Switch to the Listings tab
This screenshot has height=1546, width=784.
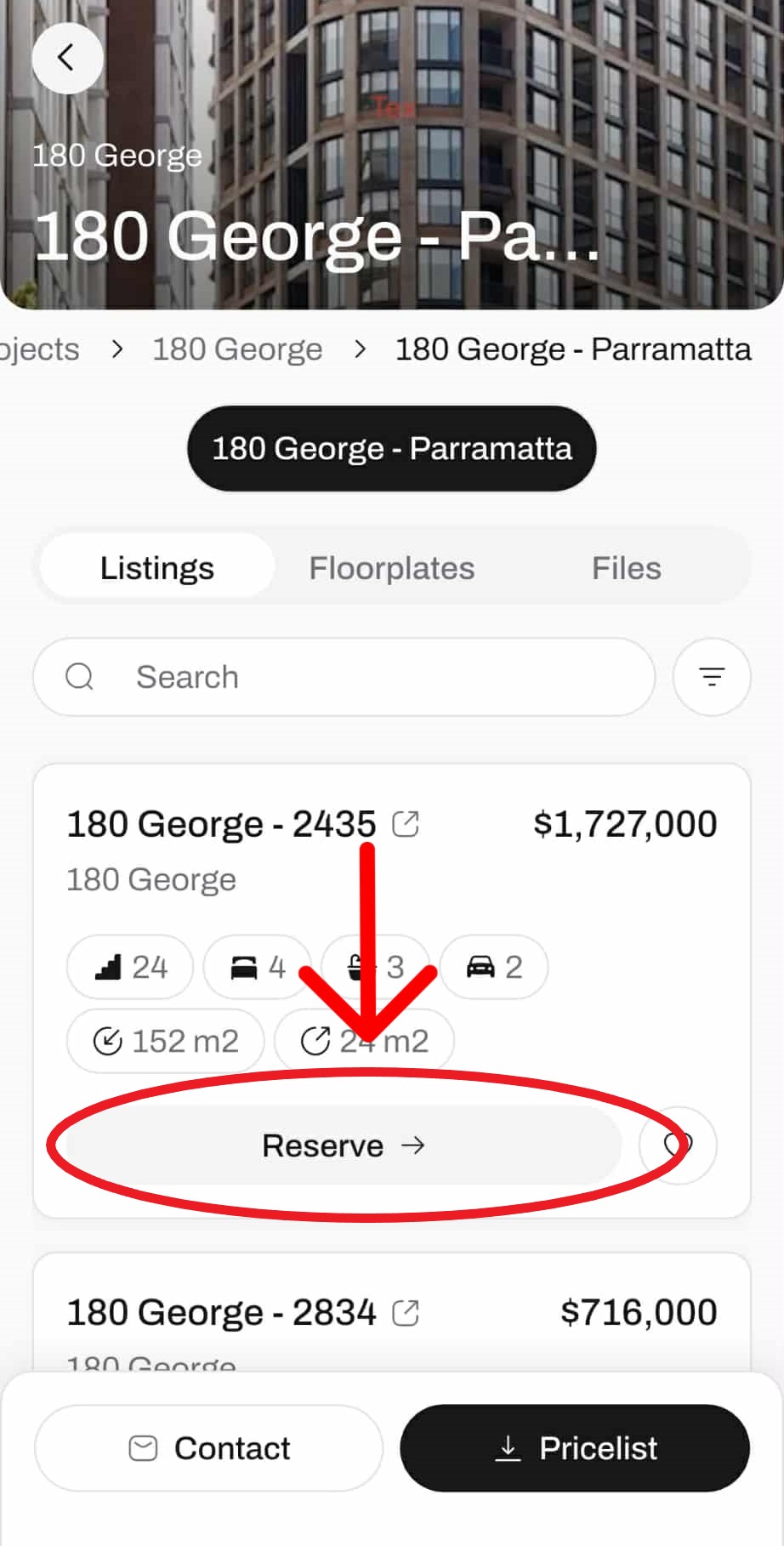pyautogui.click(x=157, y=568)
